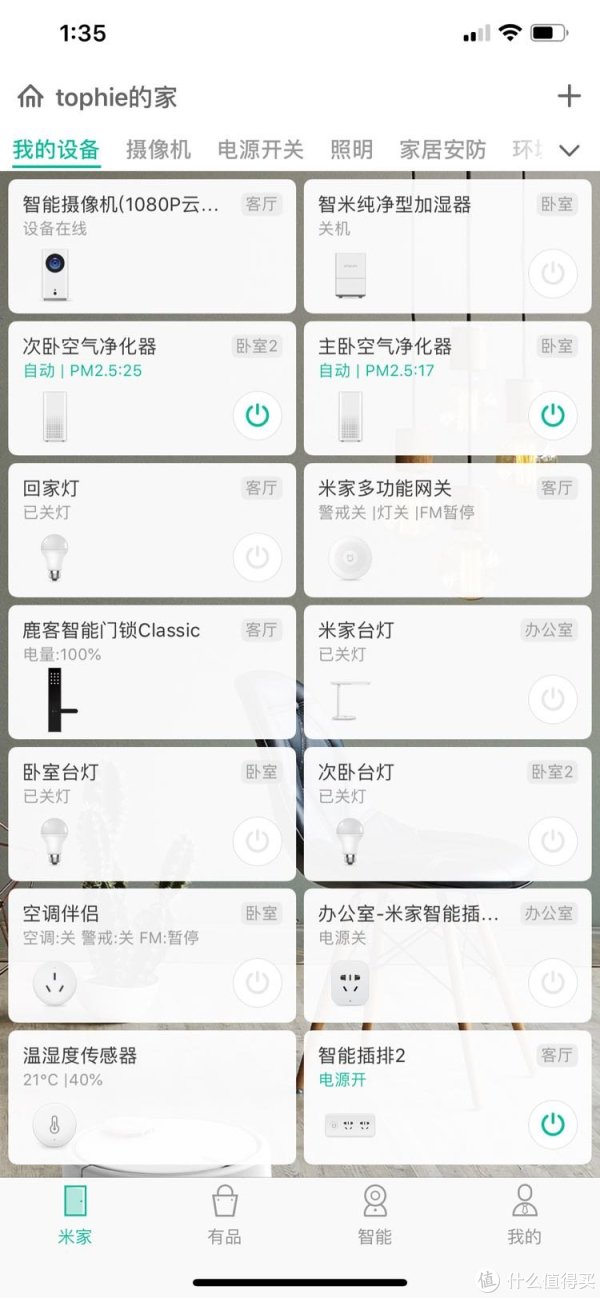Turn on the 回家灯 light
This screenshot has width=600, height=1298.
click(257, 557)
